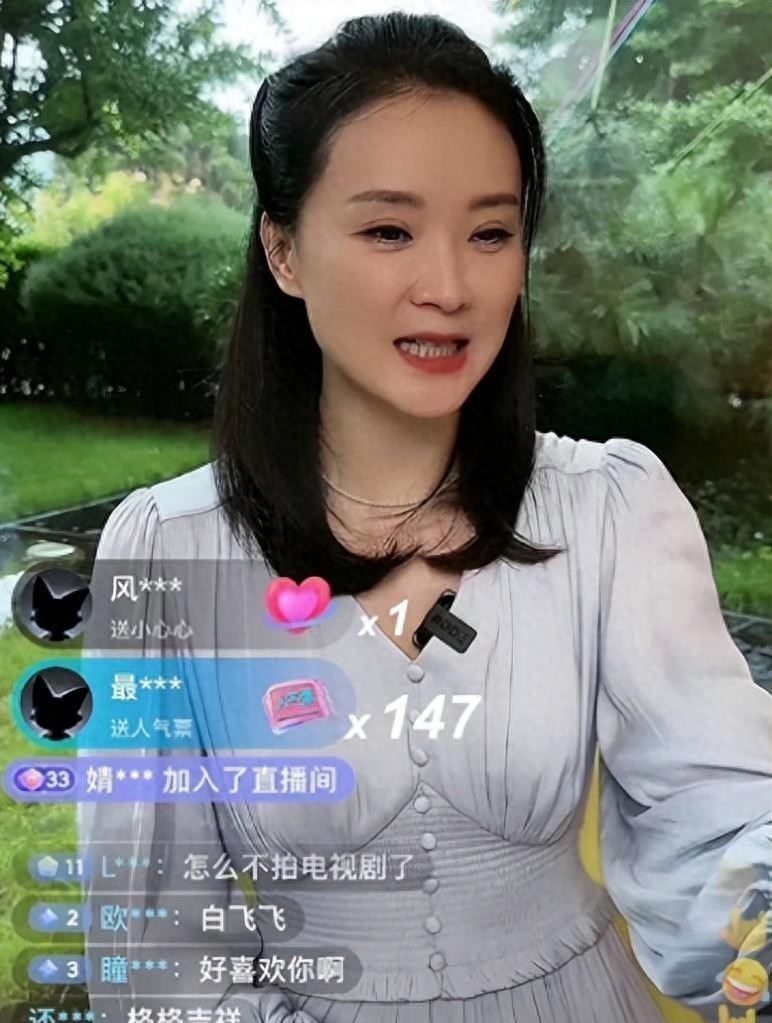Open 风*** avatar in the gift banner
Screen dimensions: 772x1023
[x=53, y=605]
